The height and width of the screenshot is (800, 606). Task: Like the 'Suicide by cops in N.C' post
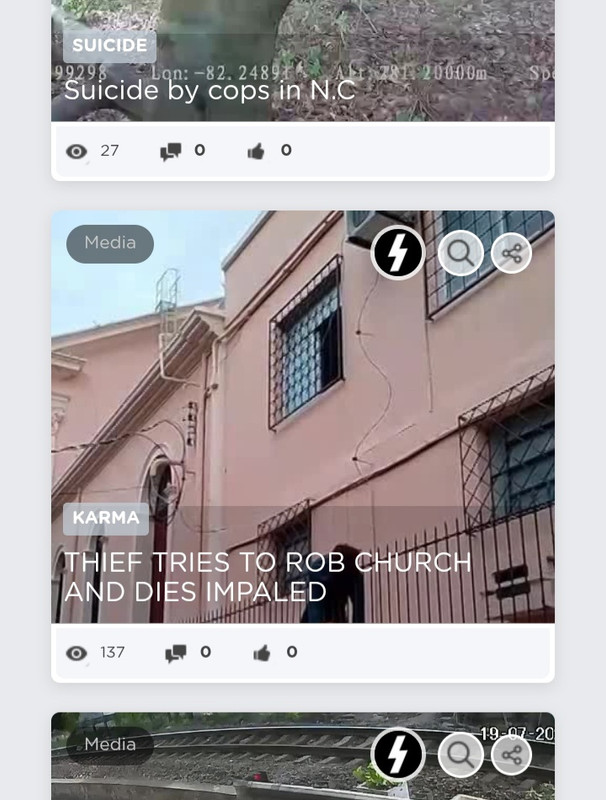click(257, 151)
